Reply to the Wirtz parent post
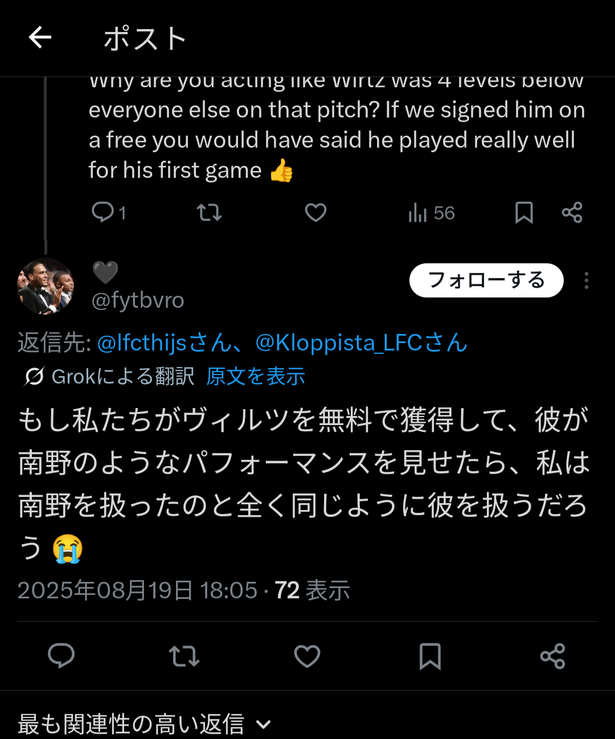The width and height of the screenshot is (615, 739). coord(103,212)
